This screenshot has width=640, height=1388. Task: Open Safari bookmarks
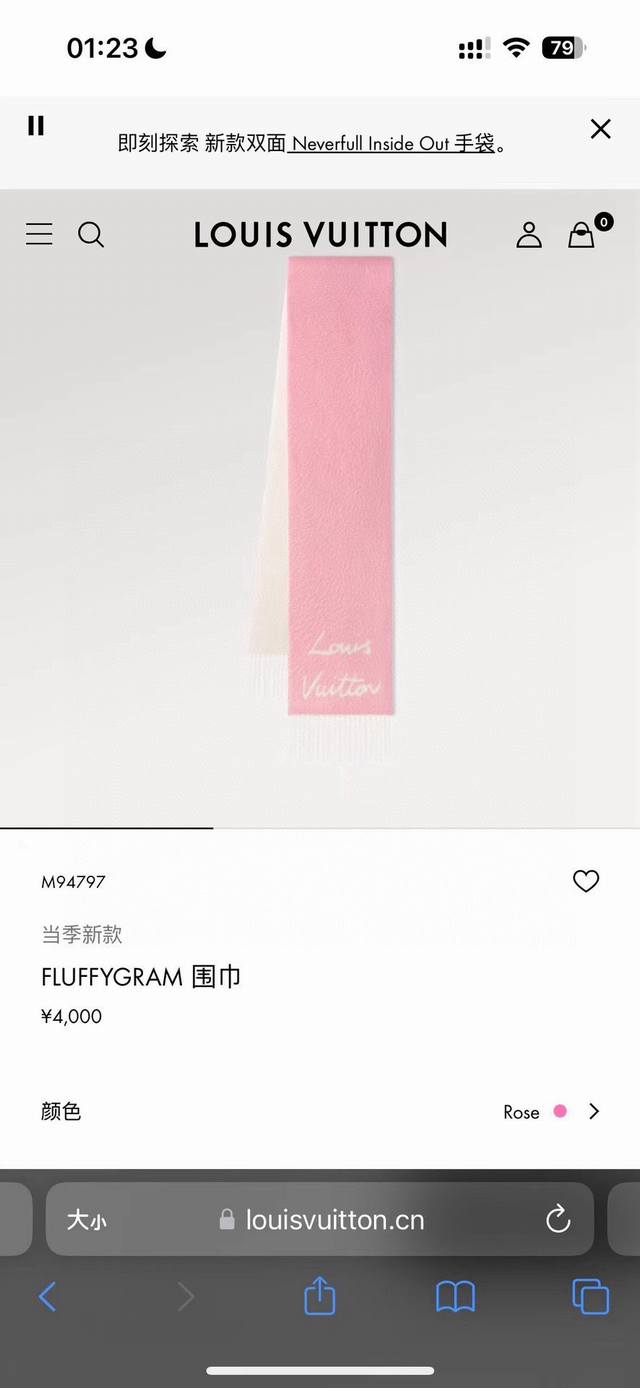(x=455, y=1297)
